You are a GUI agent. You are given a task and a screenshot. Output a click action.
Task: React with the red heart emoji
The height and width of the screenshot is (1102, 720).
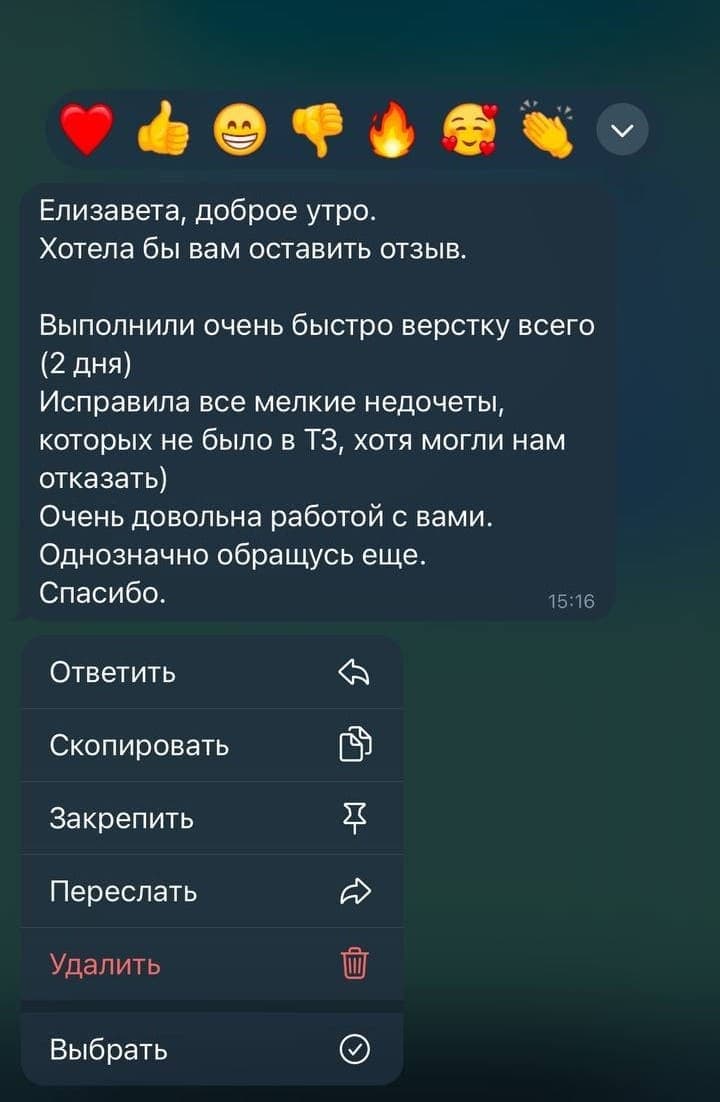[88, 128]
